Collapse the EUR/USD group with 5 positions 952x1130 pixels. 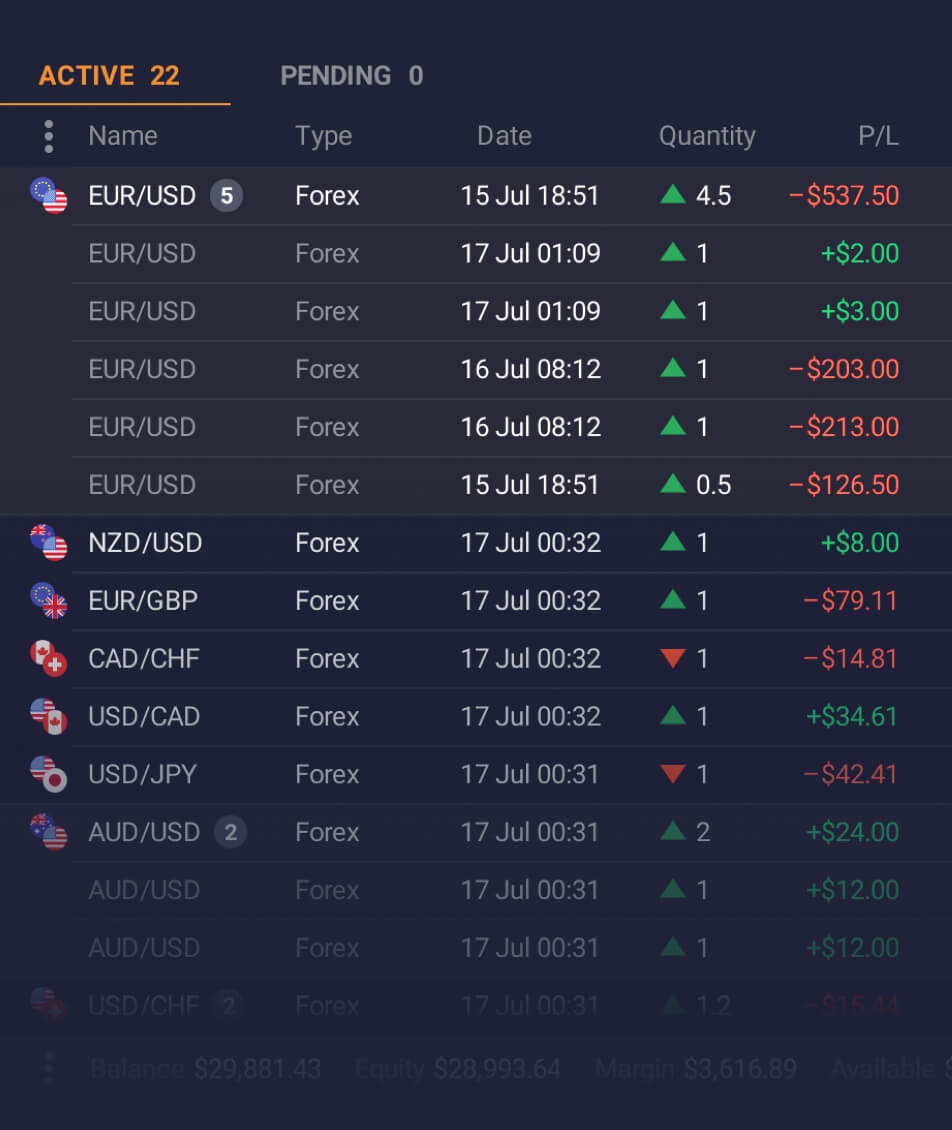pos(226,196)
